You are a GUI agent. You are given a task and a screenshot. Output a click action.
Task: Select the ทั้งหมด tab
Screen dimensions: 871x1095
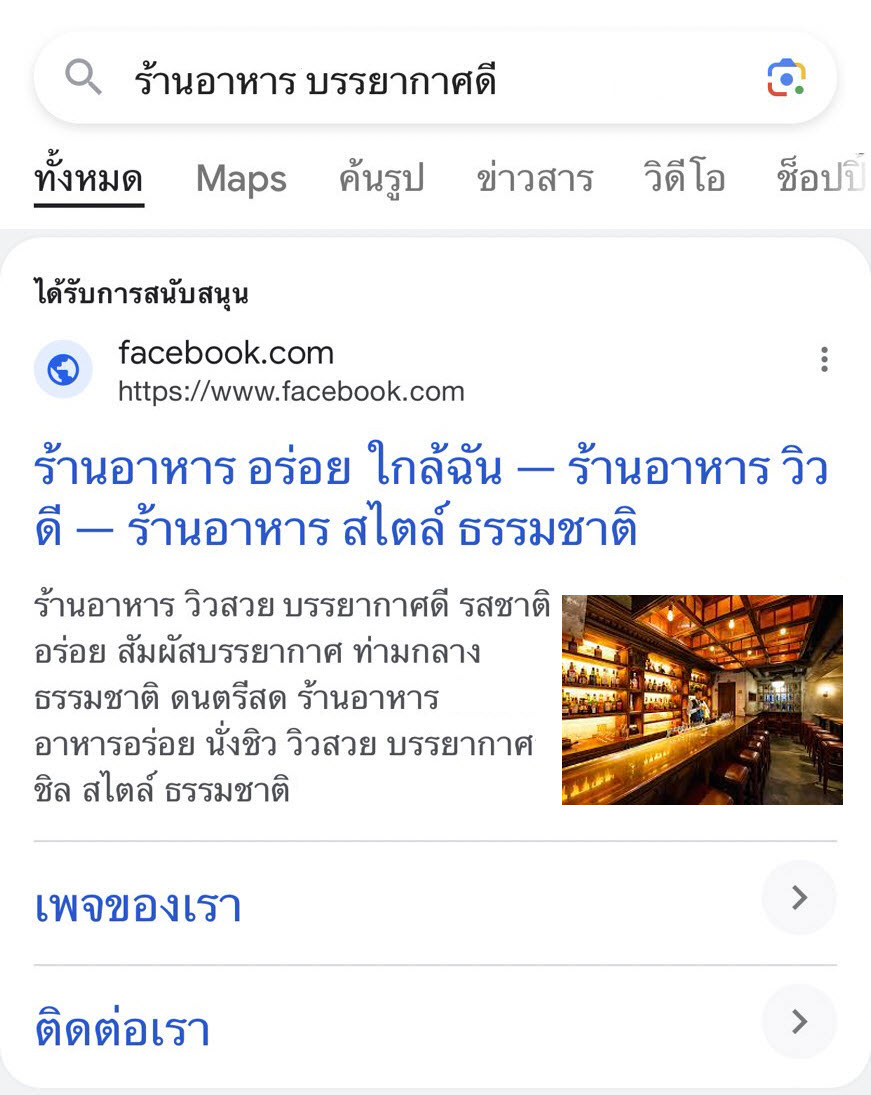(89, 180)
